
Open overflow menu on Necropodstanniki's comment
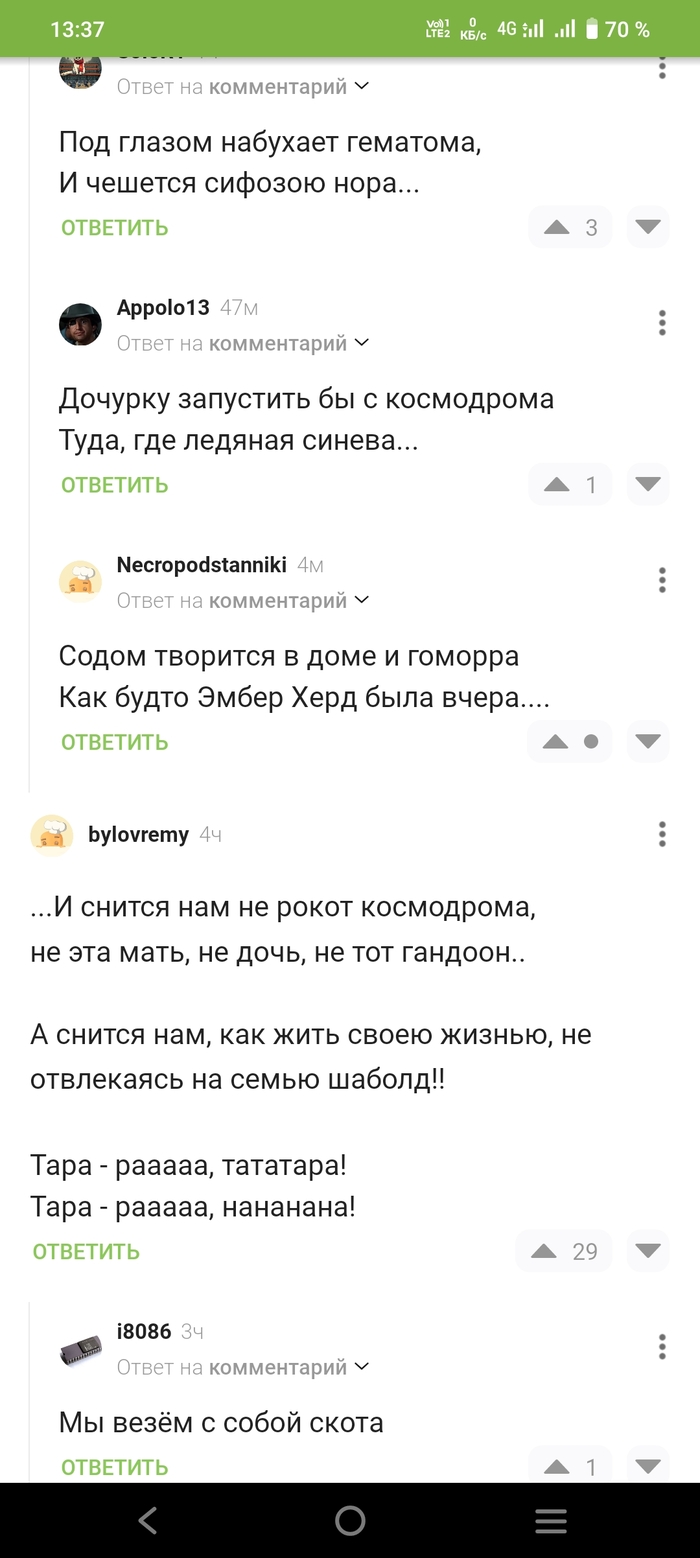pos(662,580)
